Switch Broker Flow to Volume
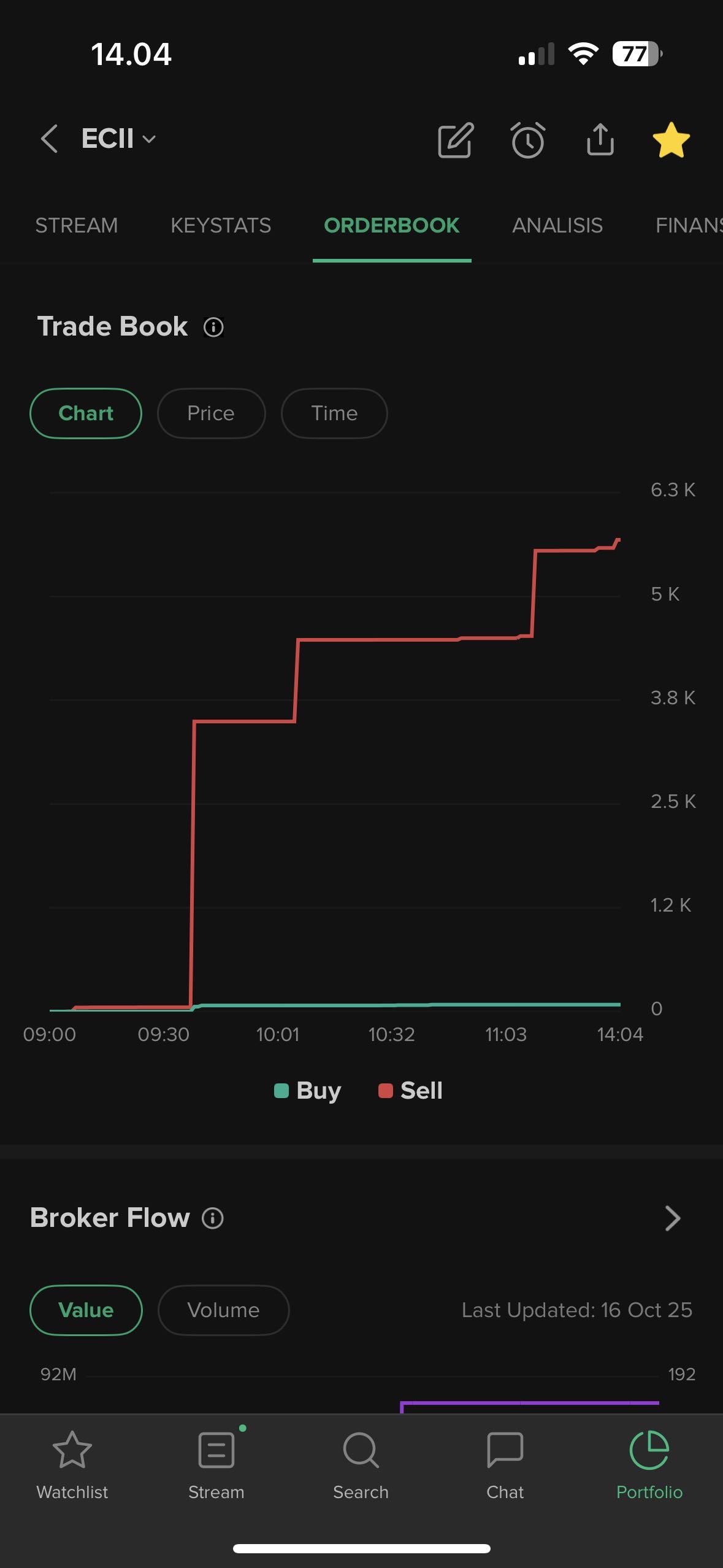The image size is (723, 1568). (x=223, y=1310)
